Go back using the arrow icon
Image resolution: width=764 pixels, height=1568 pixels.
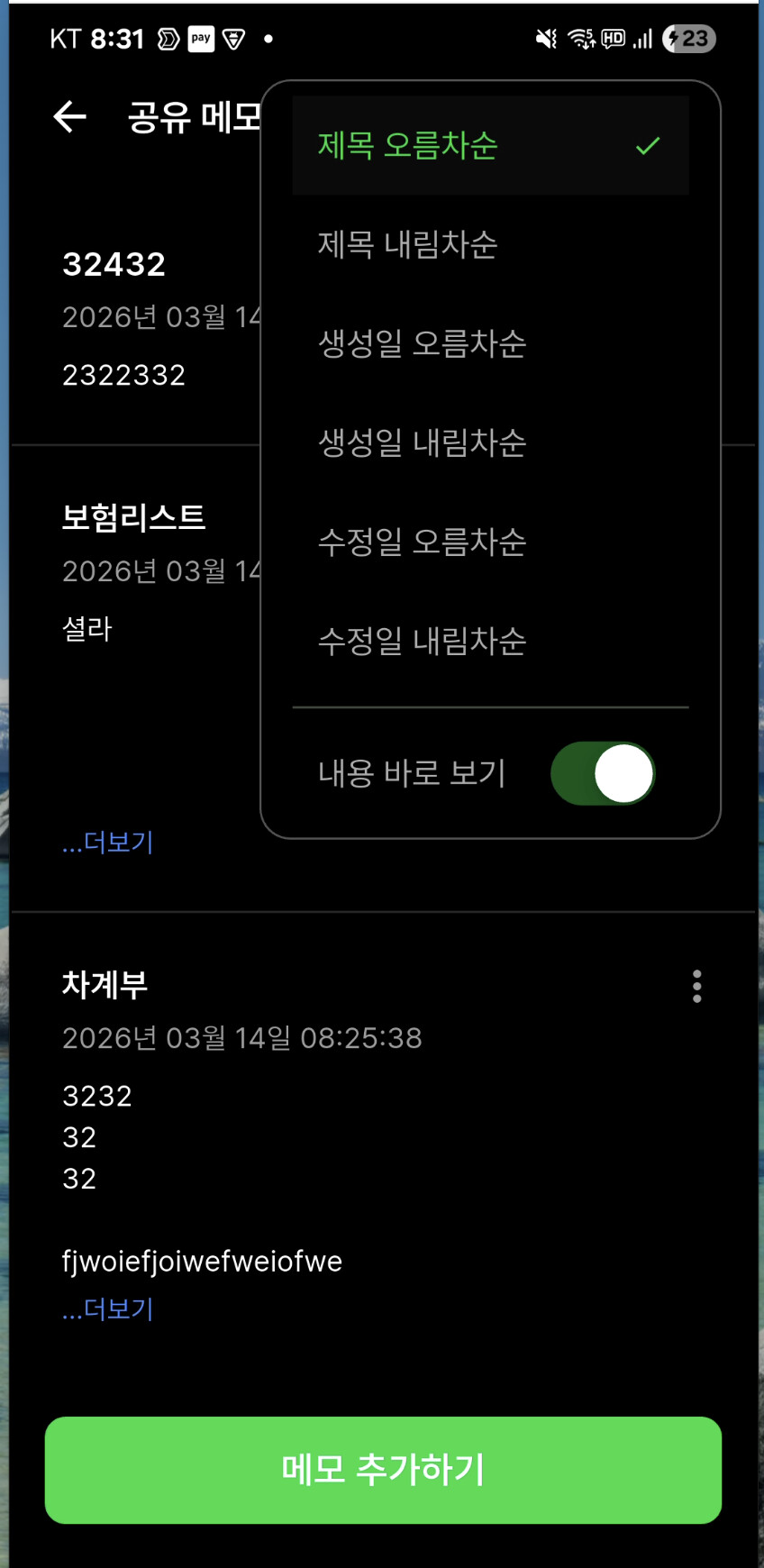69,116
